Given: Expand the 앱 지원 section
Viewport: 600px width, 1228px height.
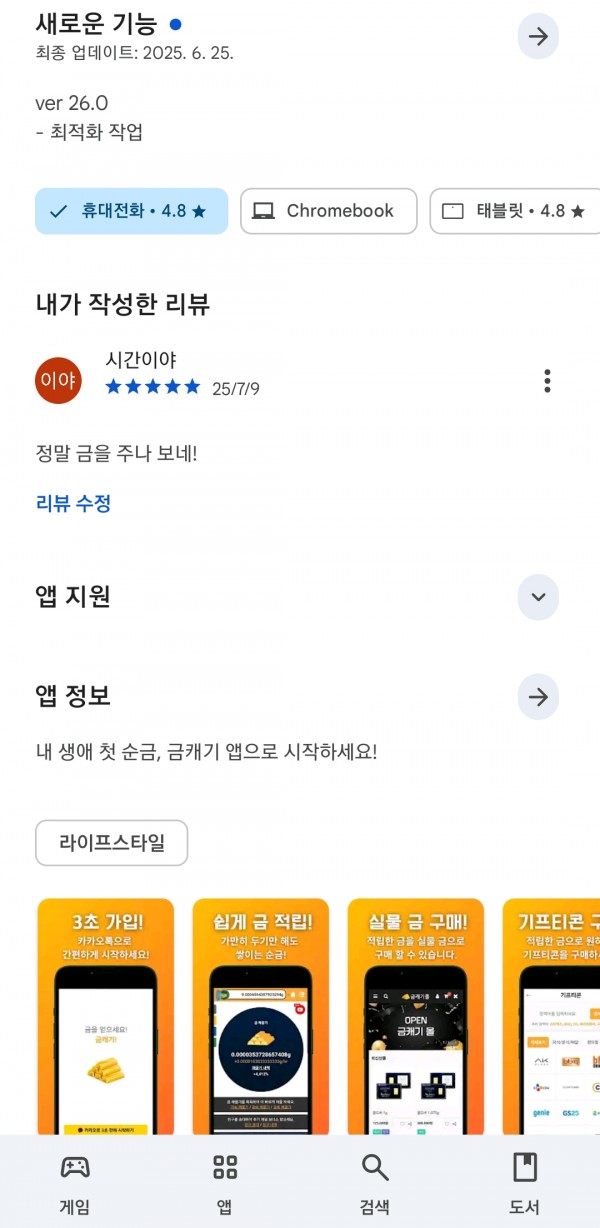Looking at the screenshot, I should 538,597.
